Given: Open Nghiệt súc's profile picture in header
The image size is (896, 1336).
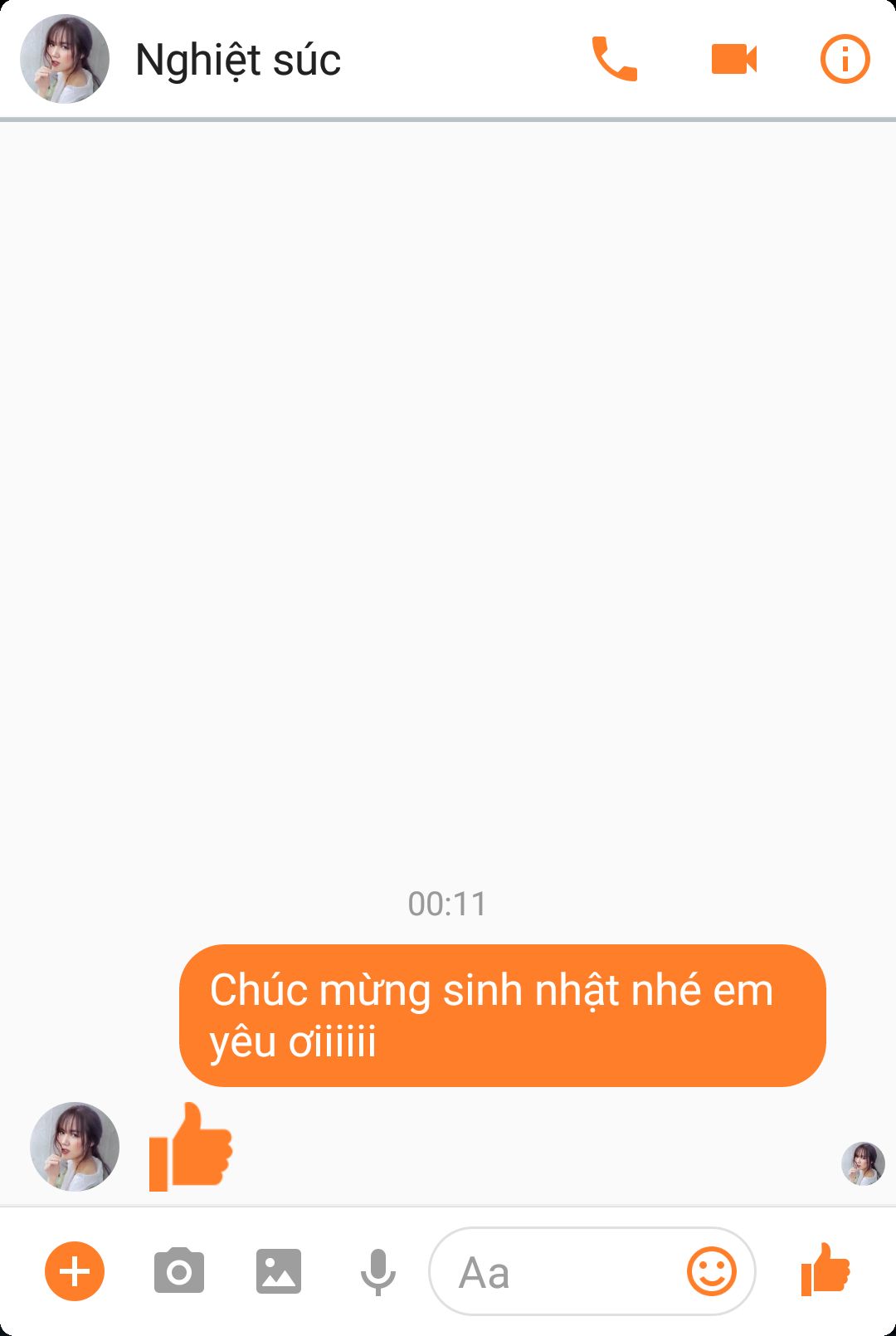Looking at the screenshot, I should tap(65, 59).
